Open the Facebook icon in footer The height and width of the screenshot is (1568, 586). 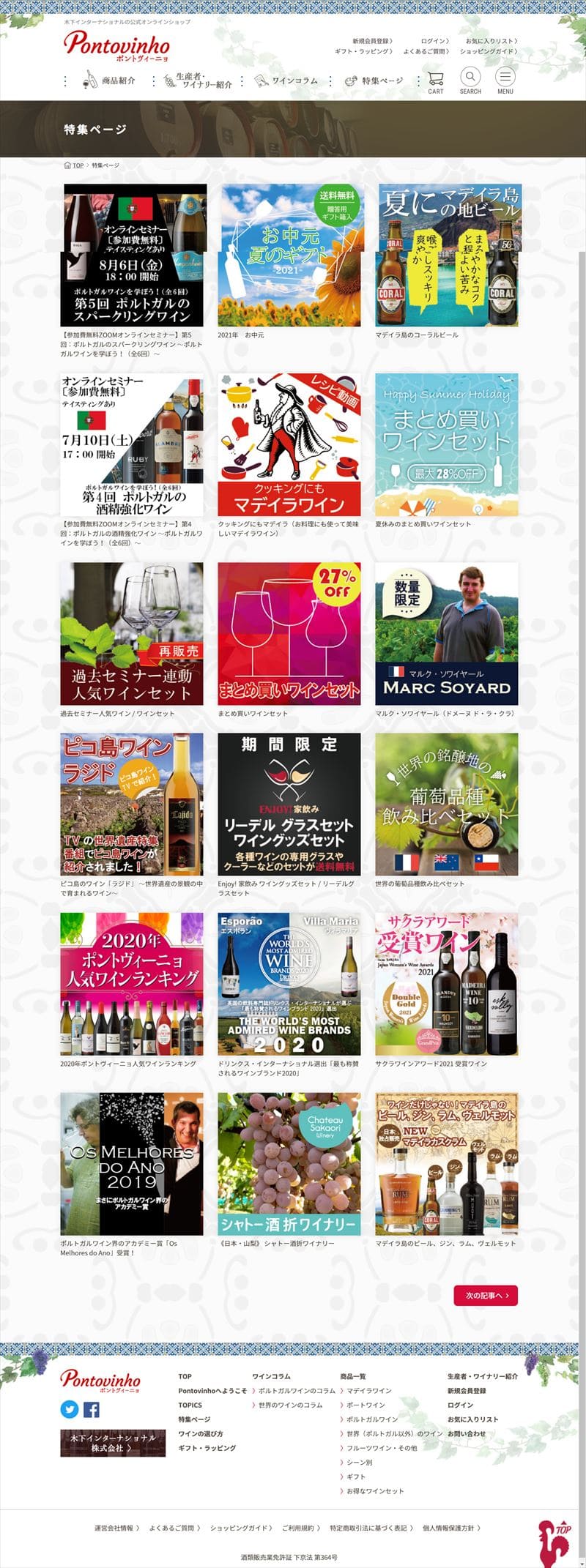tap(92, 1409)
